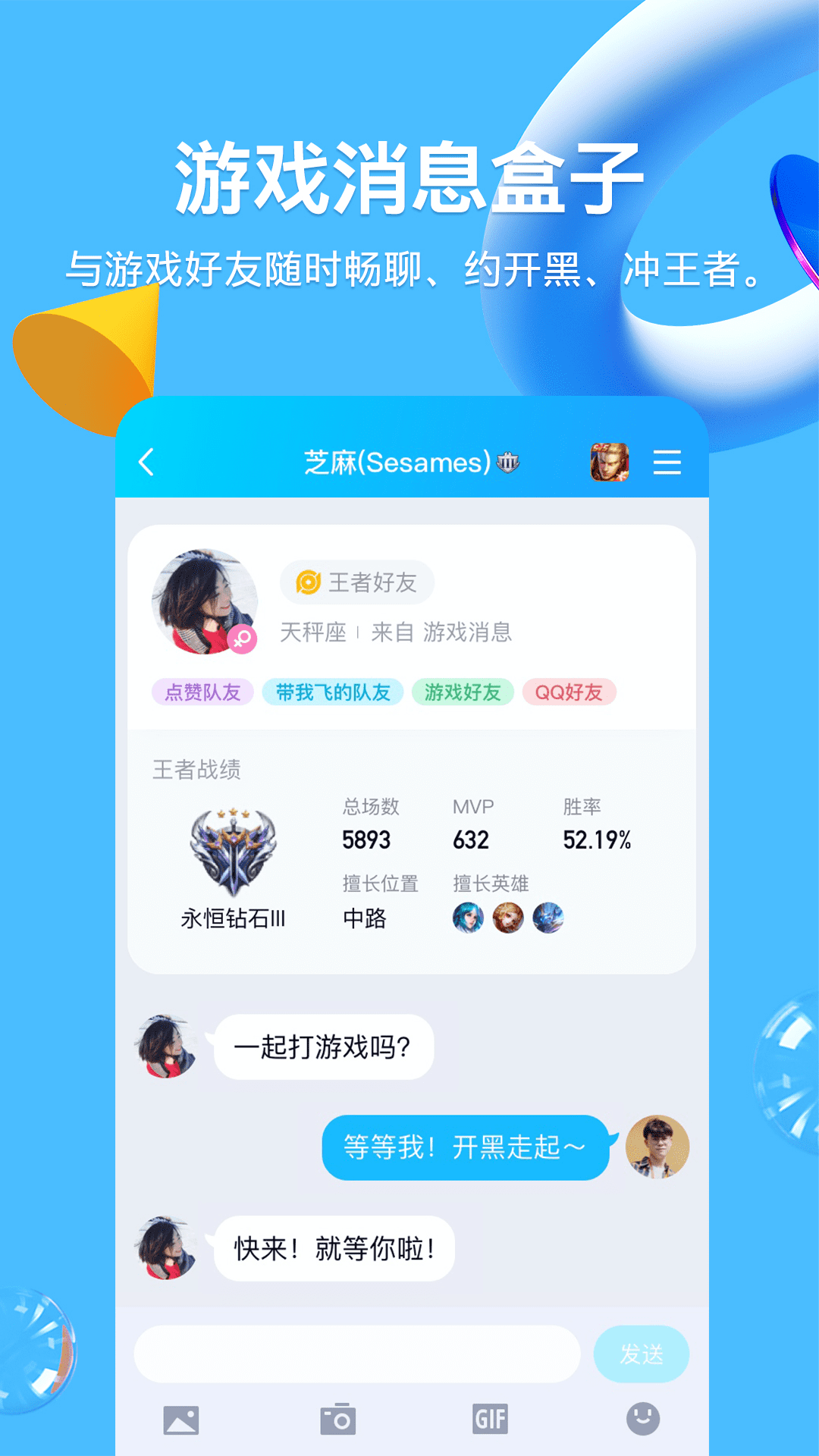Screen dimensions: 819x1456
Task: Click the message input field
Action: pos(356,1354)
